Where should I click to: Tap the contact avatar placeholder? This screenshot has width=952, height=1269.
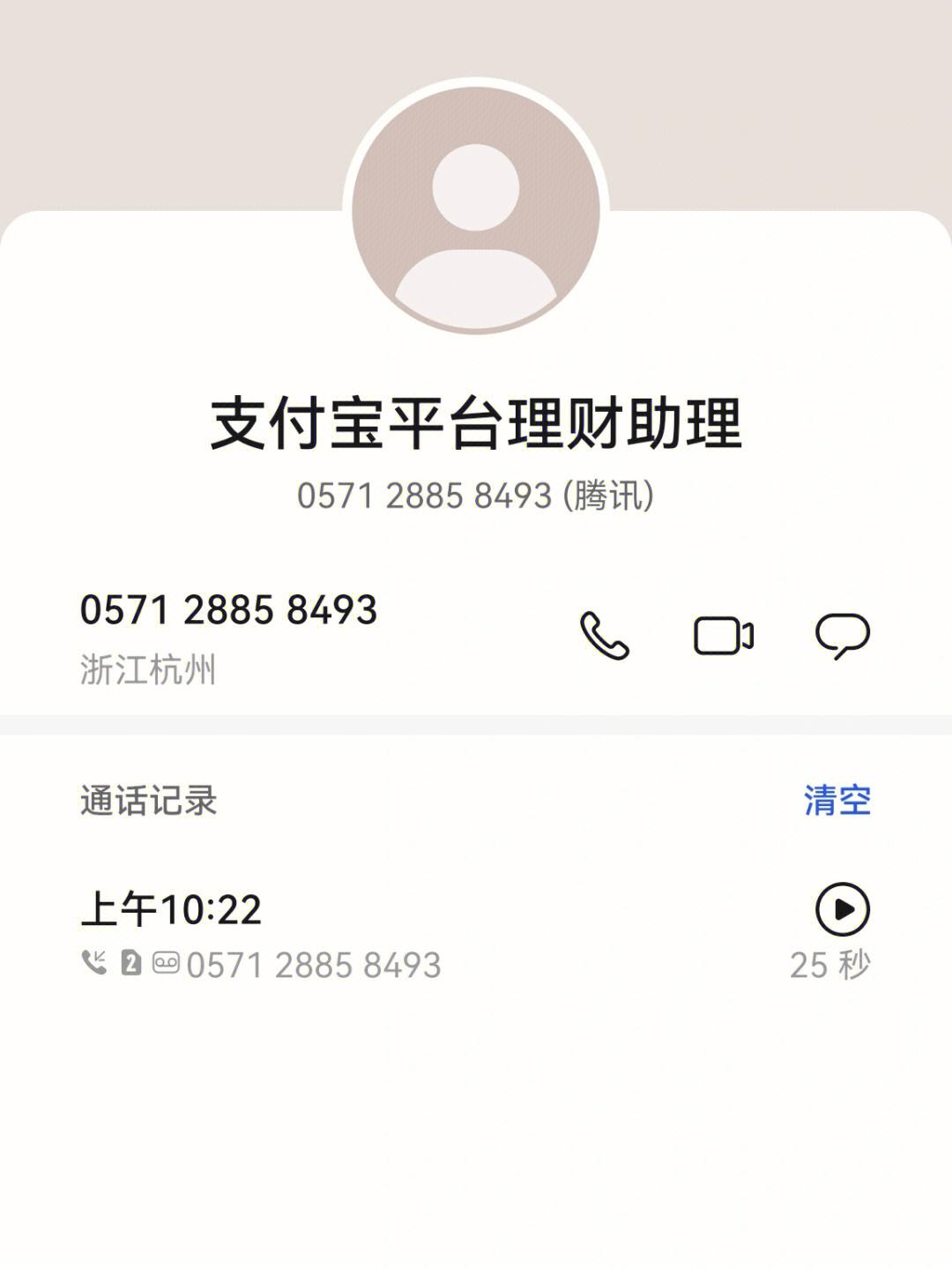476,210
